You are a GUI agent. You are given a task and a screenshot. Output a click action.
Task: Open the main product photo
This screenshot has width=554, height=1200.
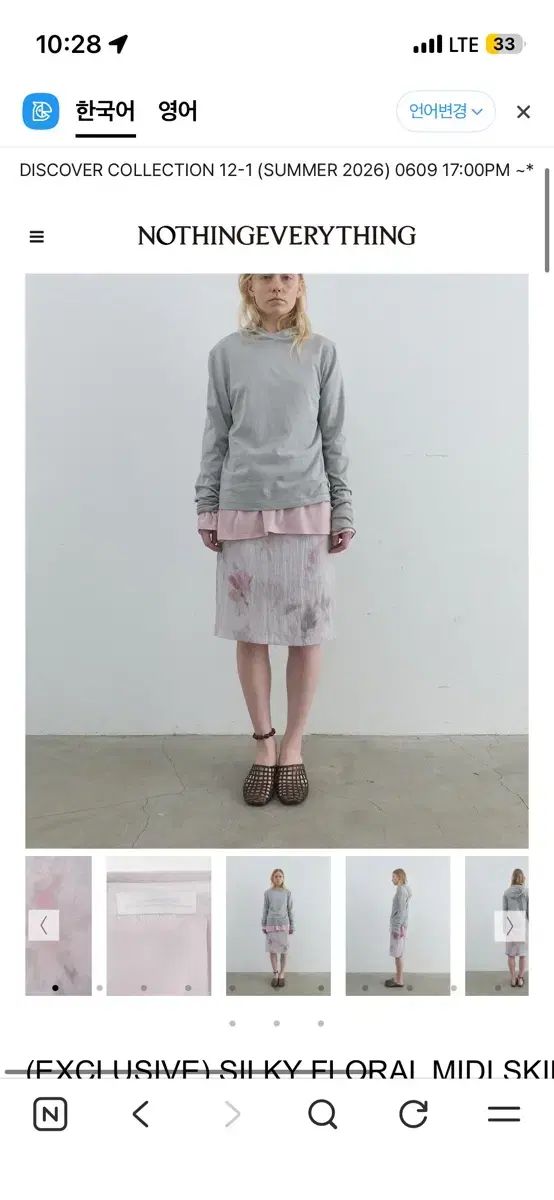click(x=277, y=561)
